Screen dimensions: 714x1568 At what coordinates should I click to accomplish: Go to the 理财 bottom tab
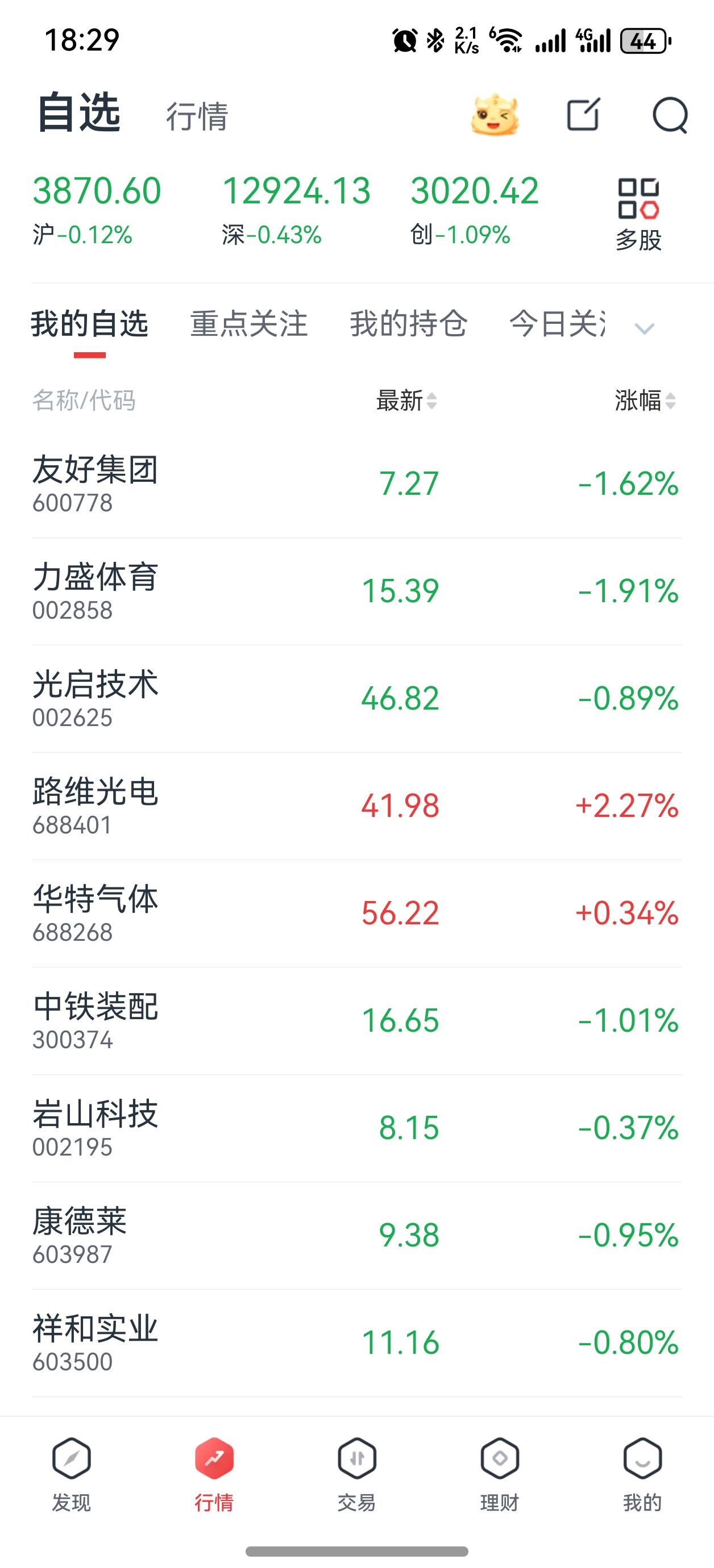(x=500, y=1473)
